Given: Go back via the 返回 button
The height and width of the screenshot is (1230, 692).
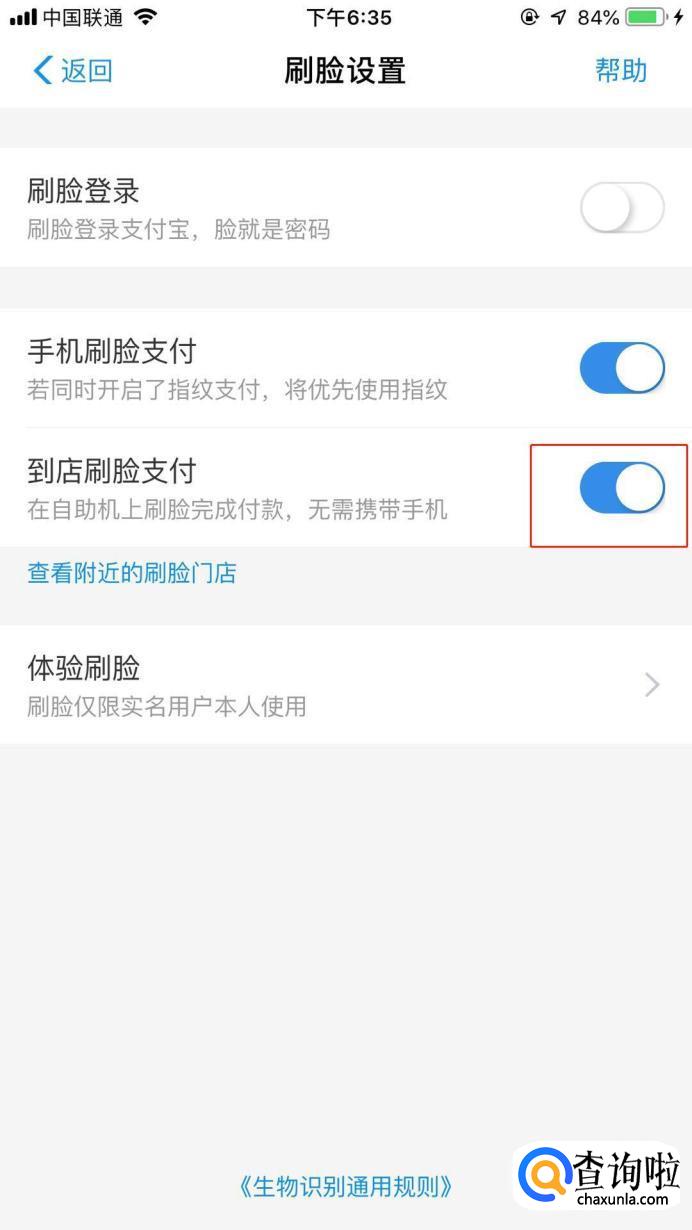Looking at the screenshot, I should point(72,71).
